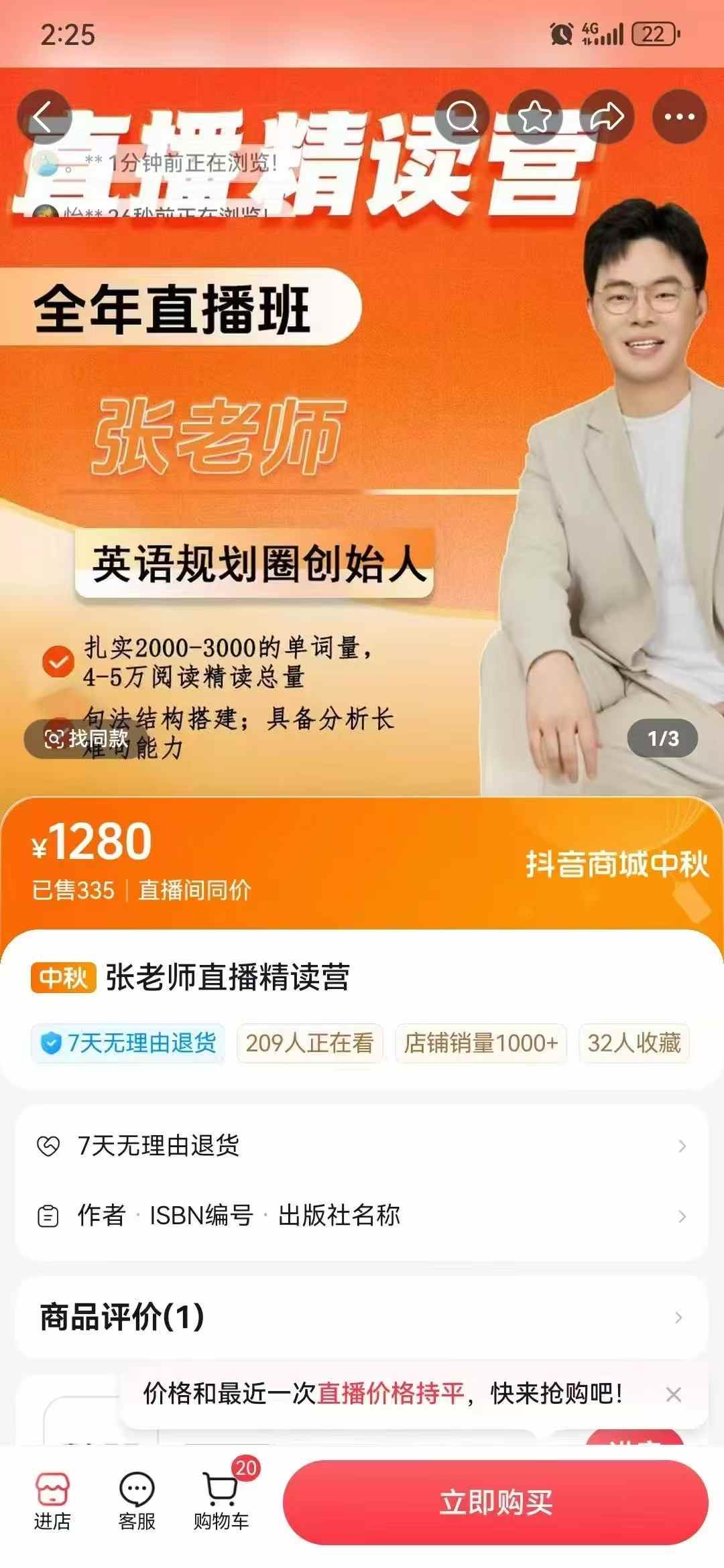Tap 立即购买 to buy now
Viewport: 724px width, 1568px height.
(495, 1502)
